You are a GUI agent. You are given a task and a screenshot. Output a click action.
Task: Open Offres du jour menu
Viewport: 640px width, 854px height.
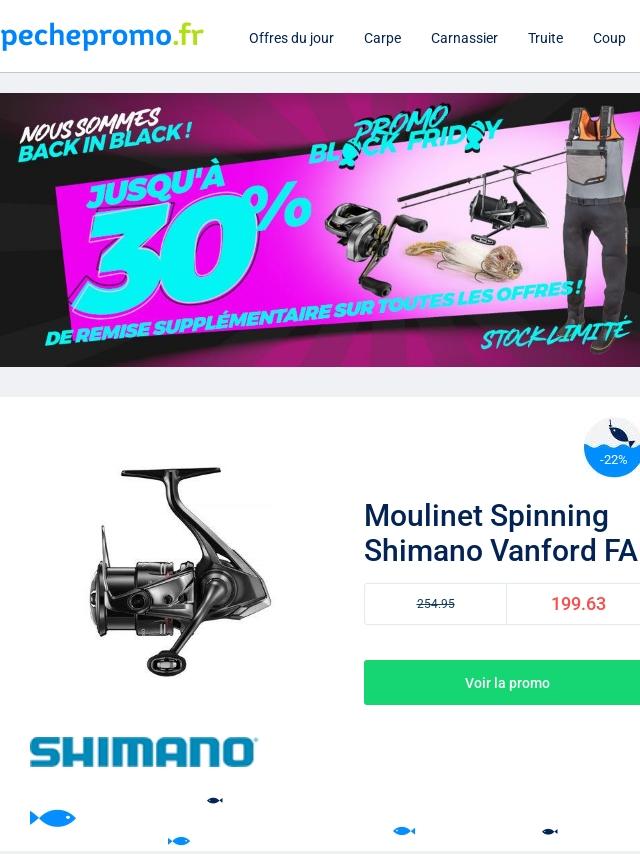tap(291, 38)
